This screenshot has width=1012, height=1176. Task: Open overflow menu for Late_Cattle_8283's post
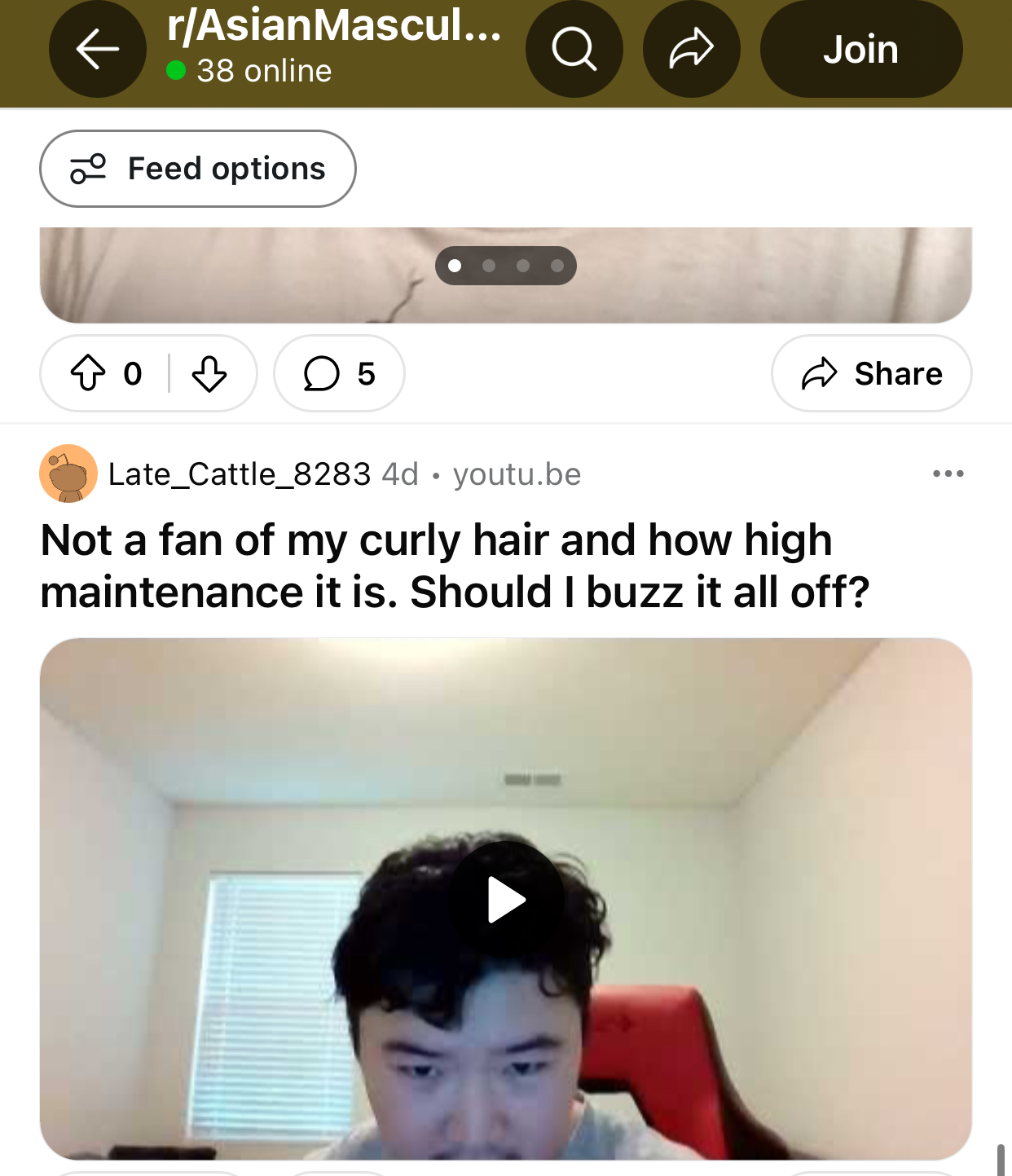coord(948,473)
